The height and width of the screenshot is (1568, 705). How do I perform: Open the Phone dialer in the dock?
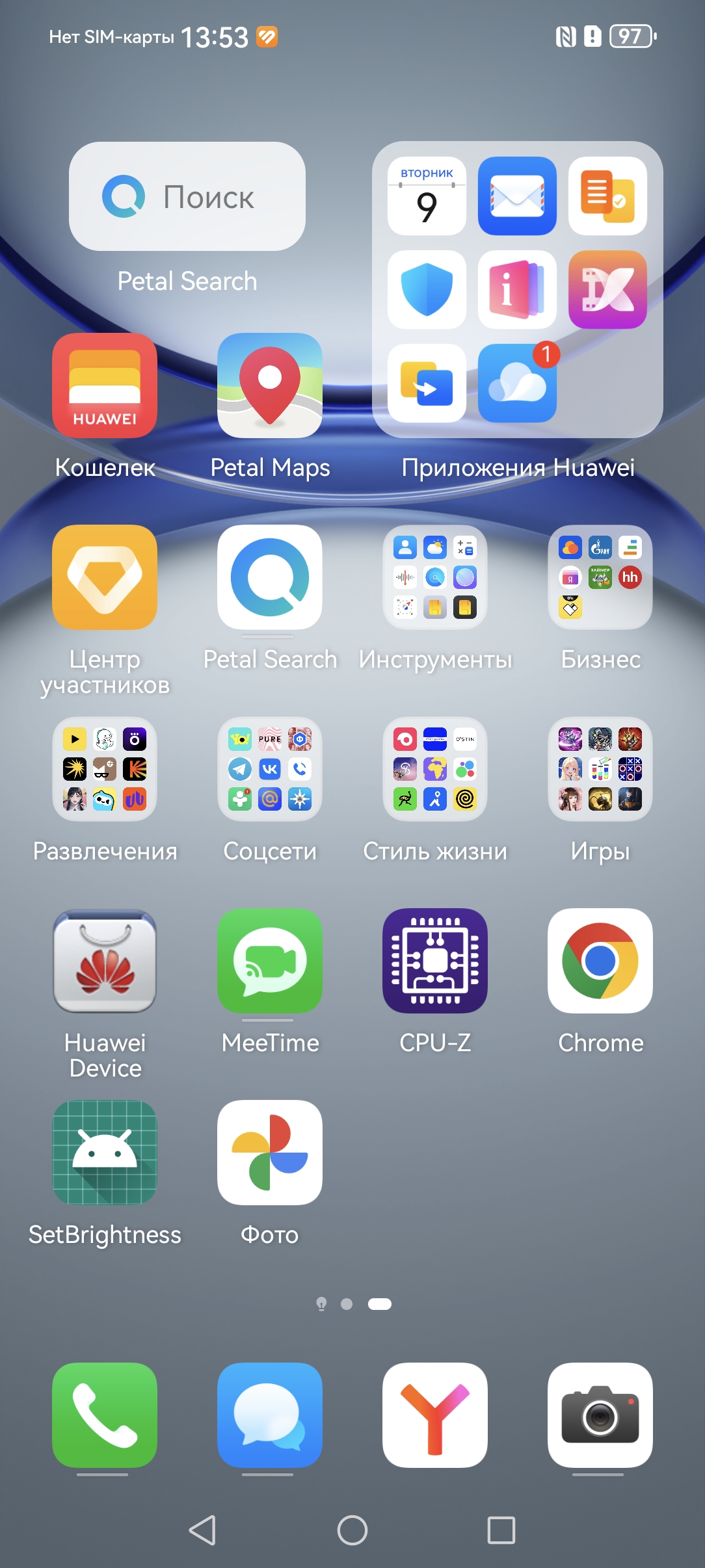tap(105, 1415)
